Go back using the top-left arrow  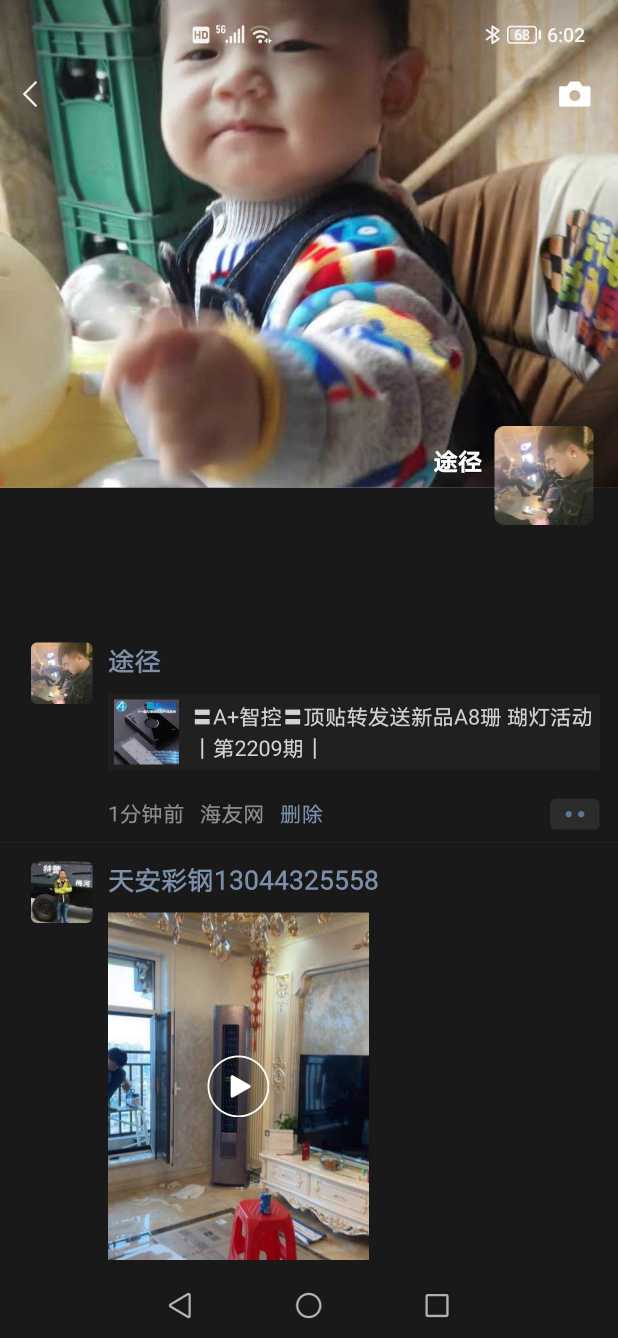click(30, 95)
